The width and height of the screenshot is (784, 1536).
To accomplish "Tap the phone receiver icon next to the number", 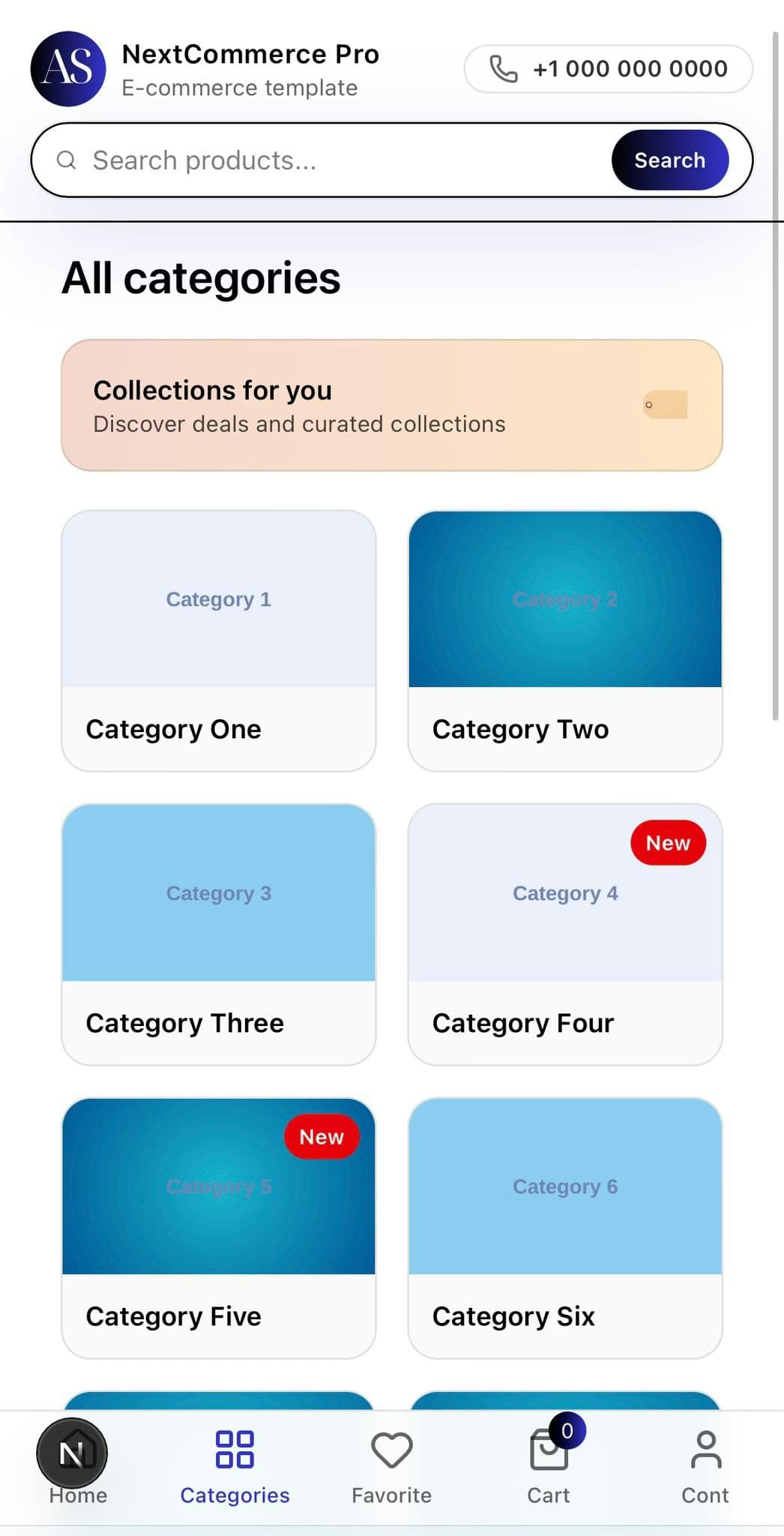I will [503, 68].
